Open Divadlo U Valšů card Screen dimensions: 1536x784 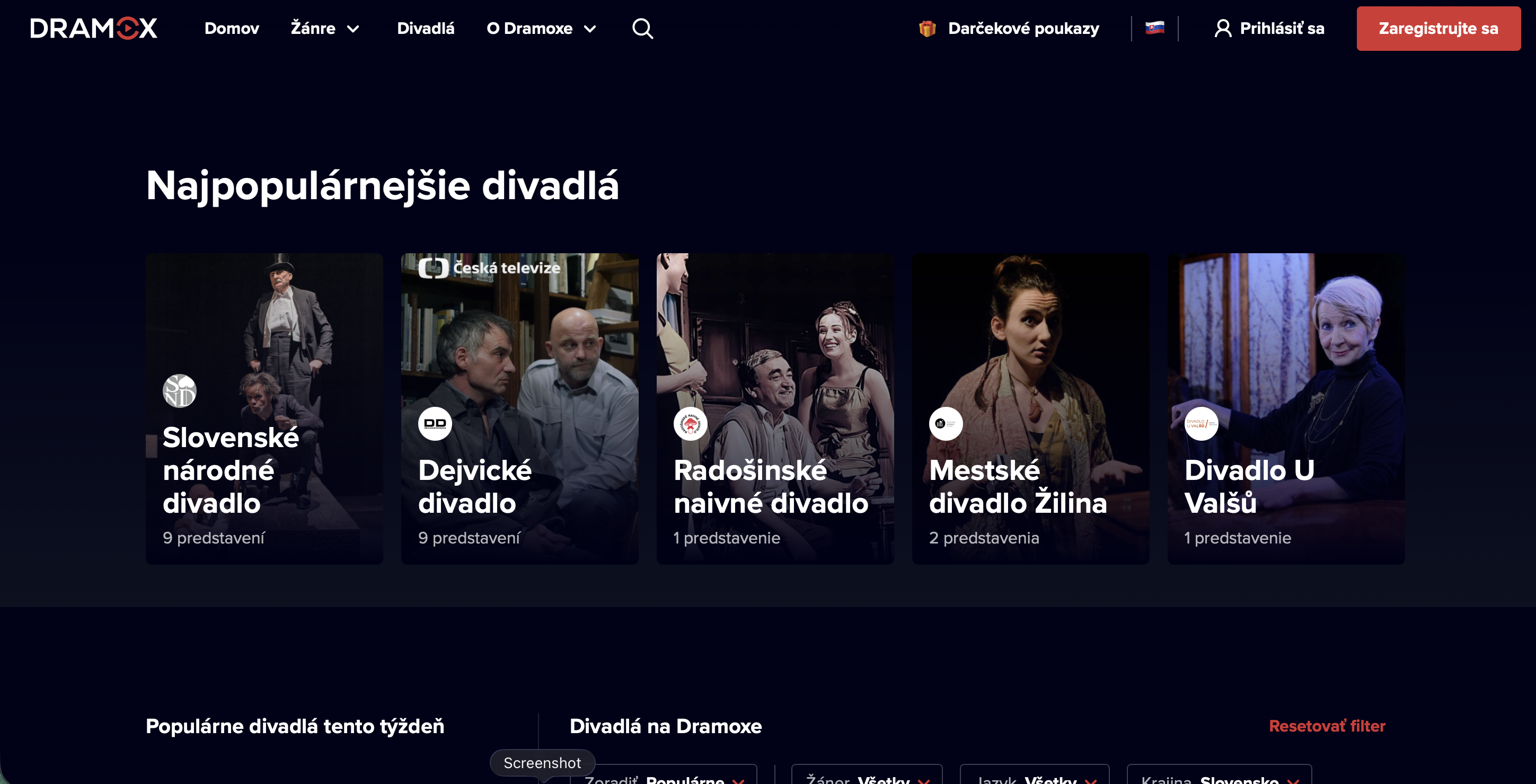[1286, 408]
